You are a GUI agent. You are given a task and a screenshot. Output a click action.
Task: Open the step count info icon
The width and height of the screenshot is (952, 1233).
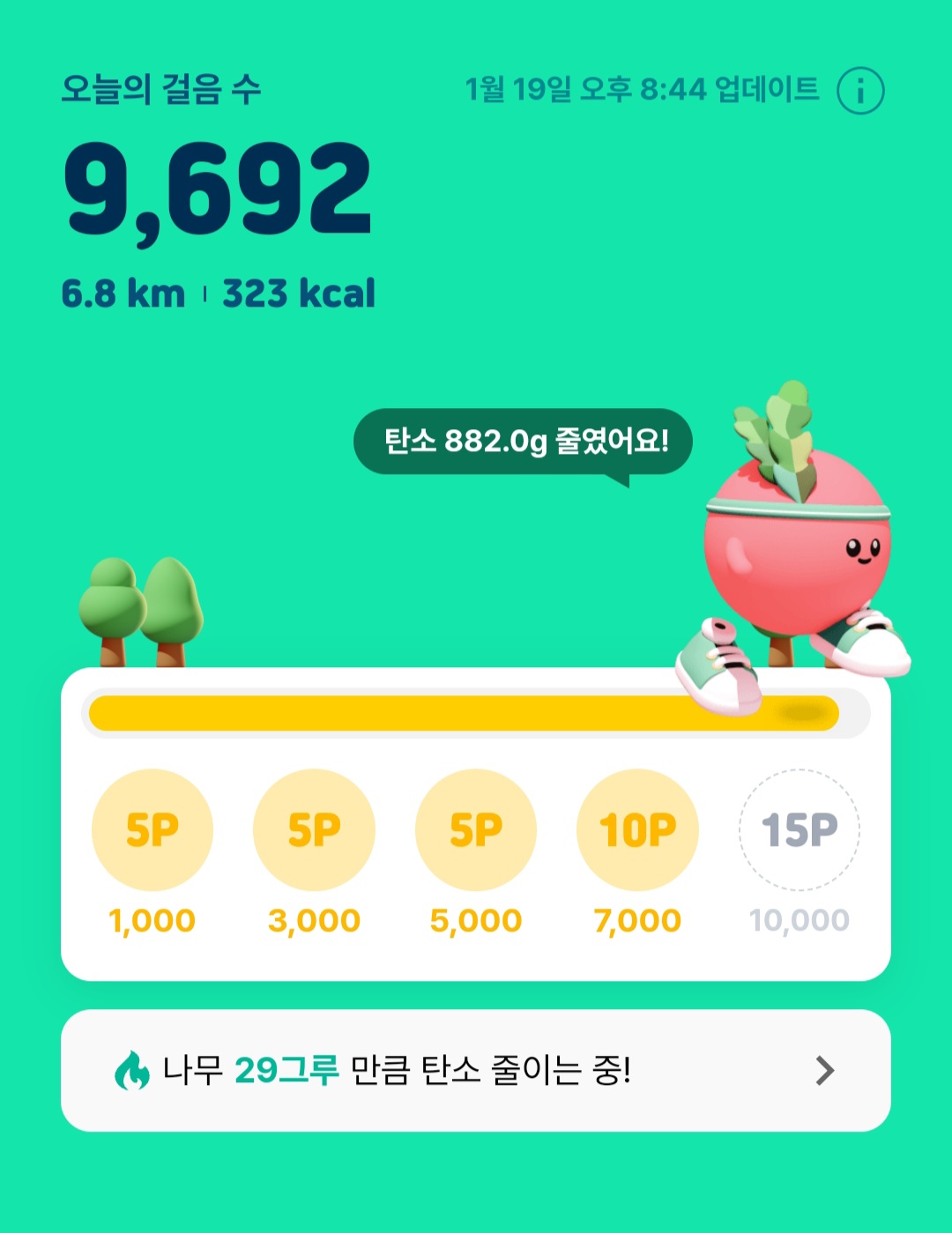click(x=859, y=91)
